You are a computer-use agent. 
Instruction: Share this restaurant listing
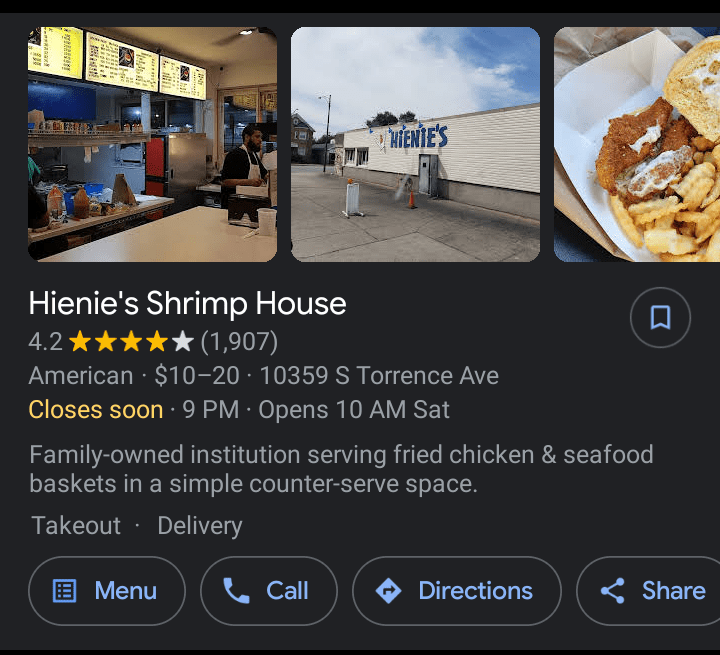[652, 591]
